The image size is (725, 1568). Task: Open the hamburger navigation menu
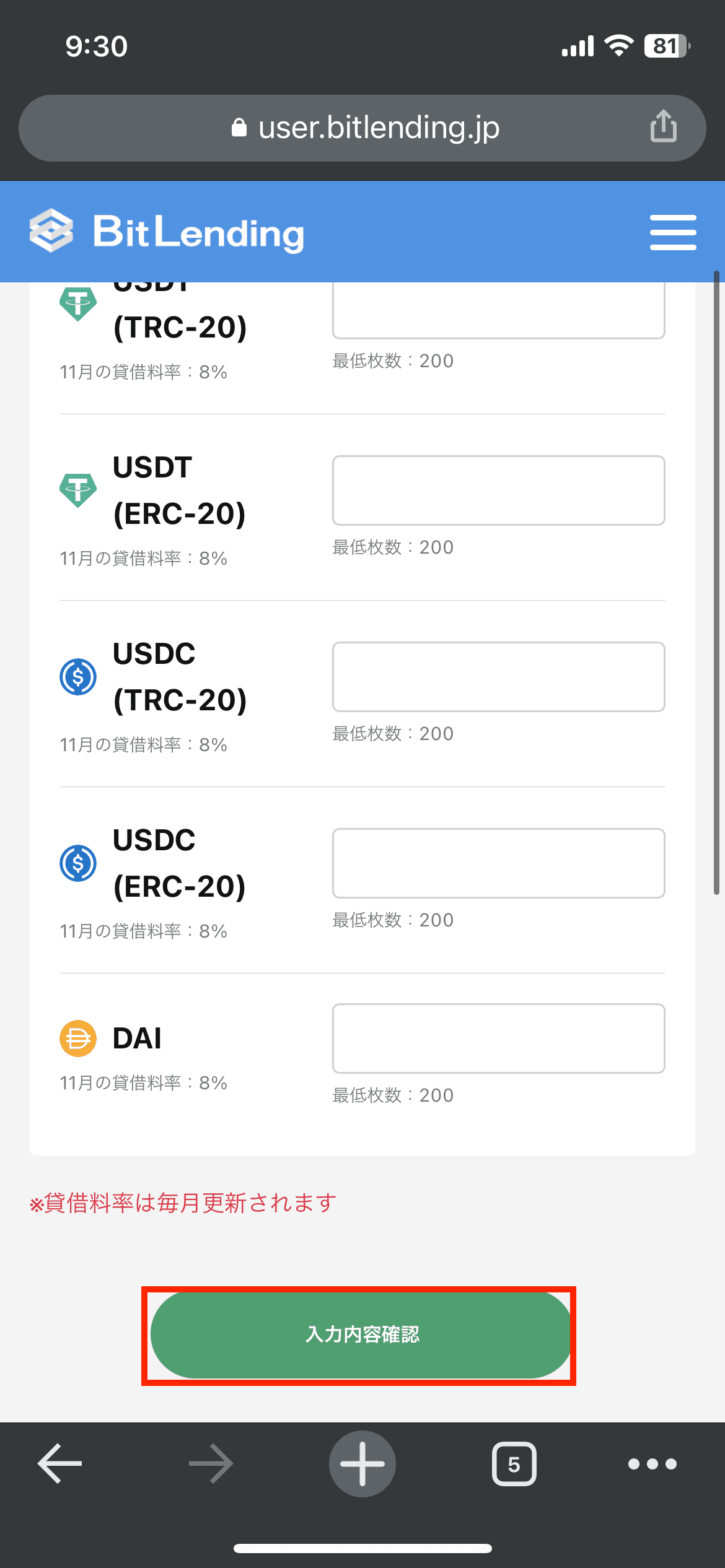(x=673, y=232)
